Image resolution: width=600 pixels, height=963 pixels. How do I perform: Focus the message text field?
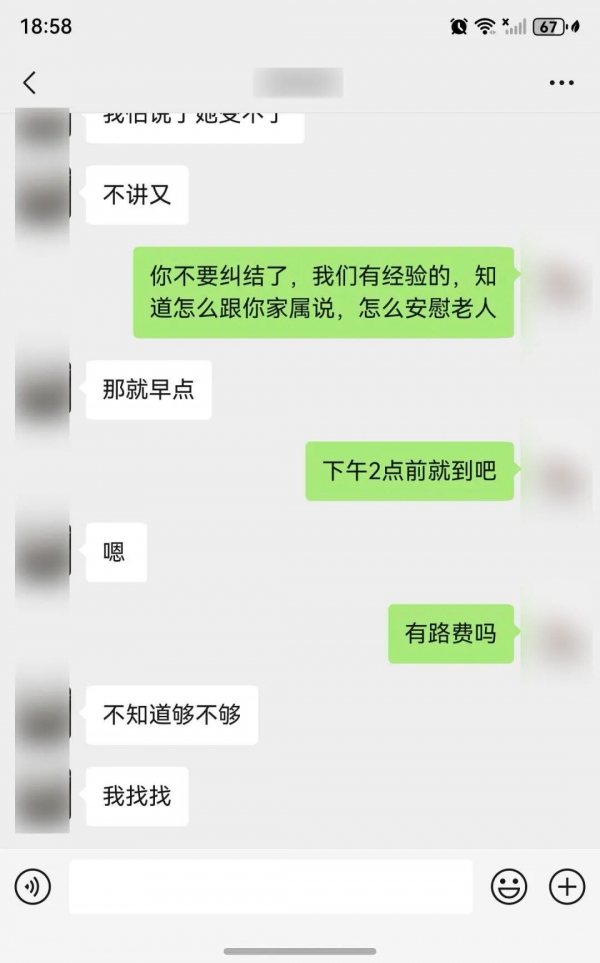click(x=270, y=886)
